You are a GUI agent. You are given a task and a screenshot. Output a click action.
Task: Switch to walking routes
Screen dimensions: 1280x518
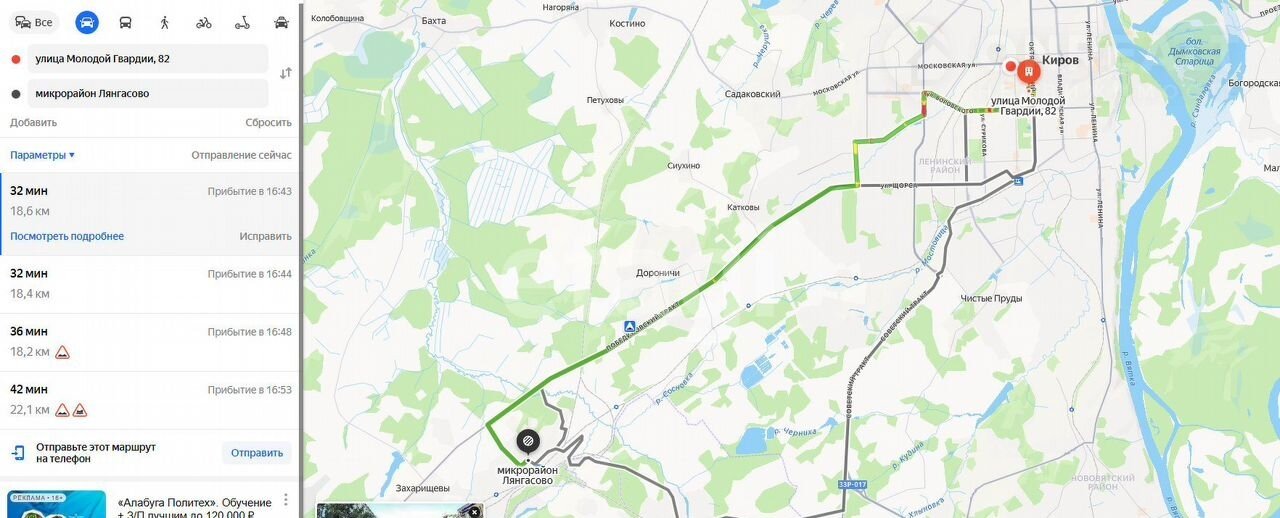[x=164, y=22]
